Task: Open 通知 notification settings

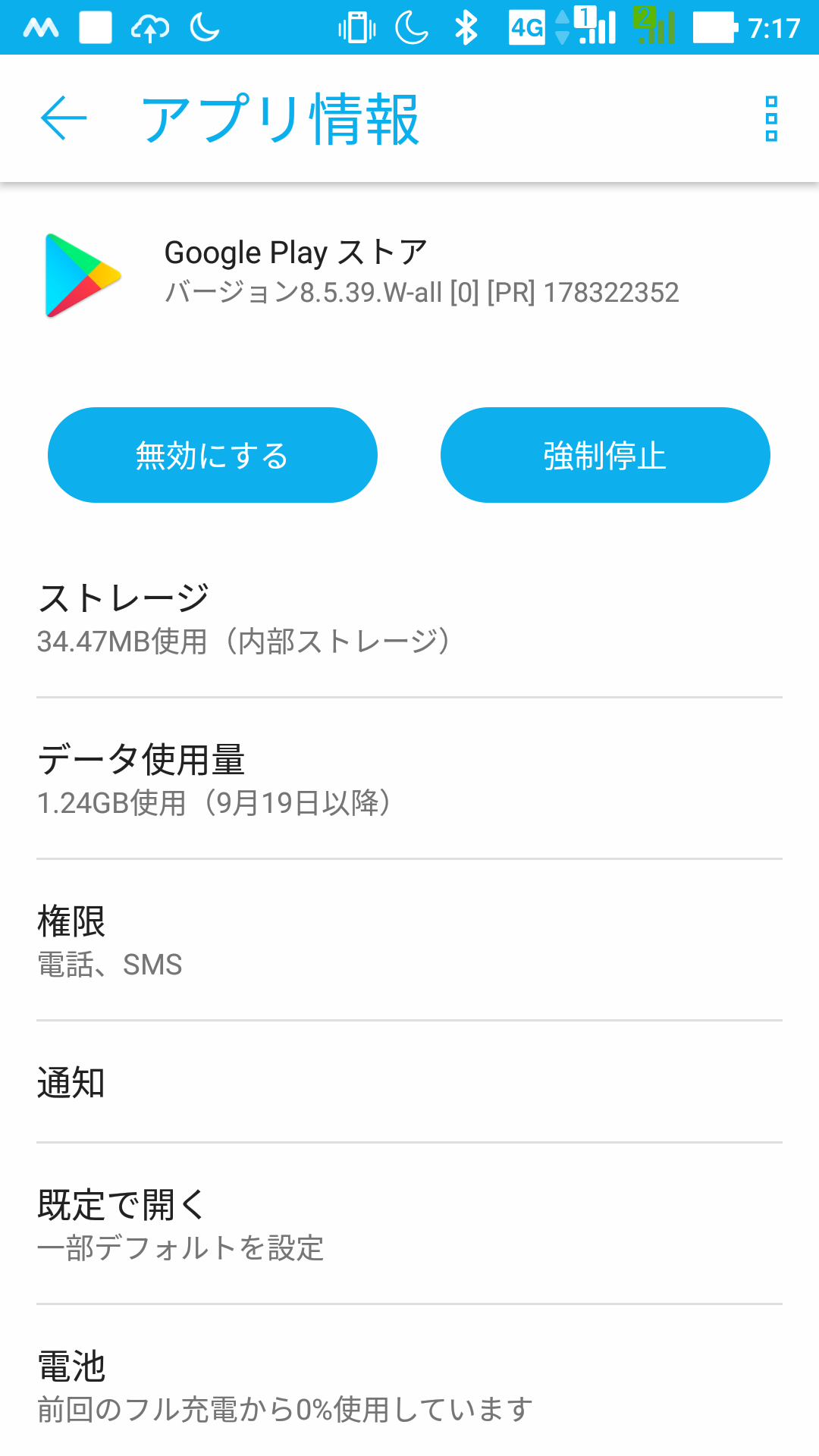Action: [x=409, y=1082]
